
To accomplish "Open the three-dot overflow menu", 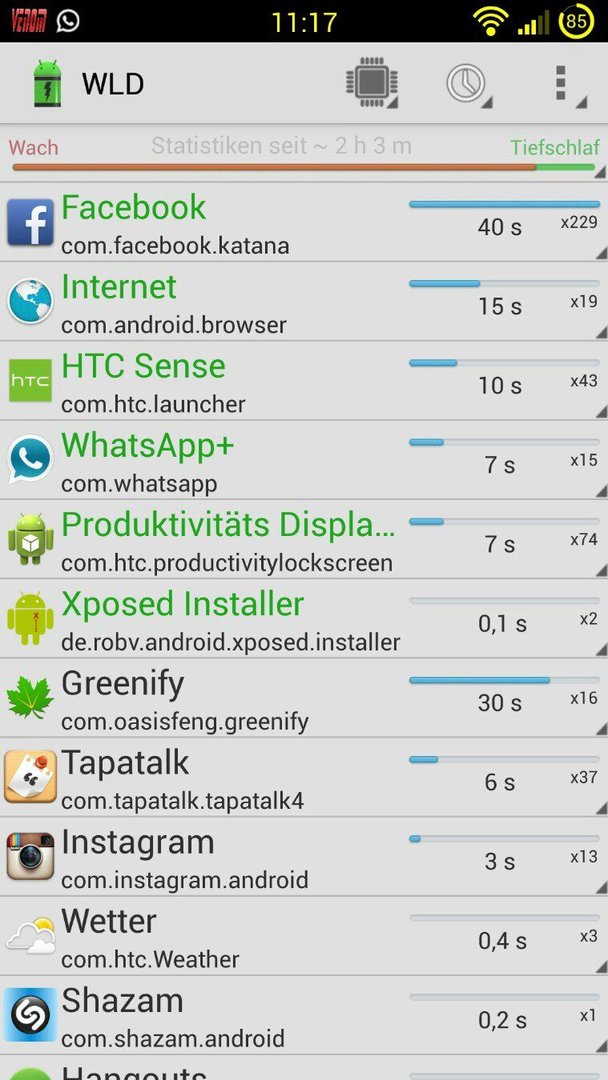I will [x=567, y=83].
